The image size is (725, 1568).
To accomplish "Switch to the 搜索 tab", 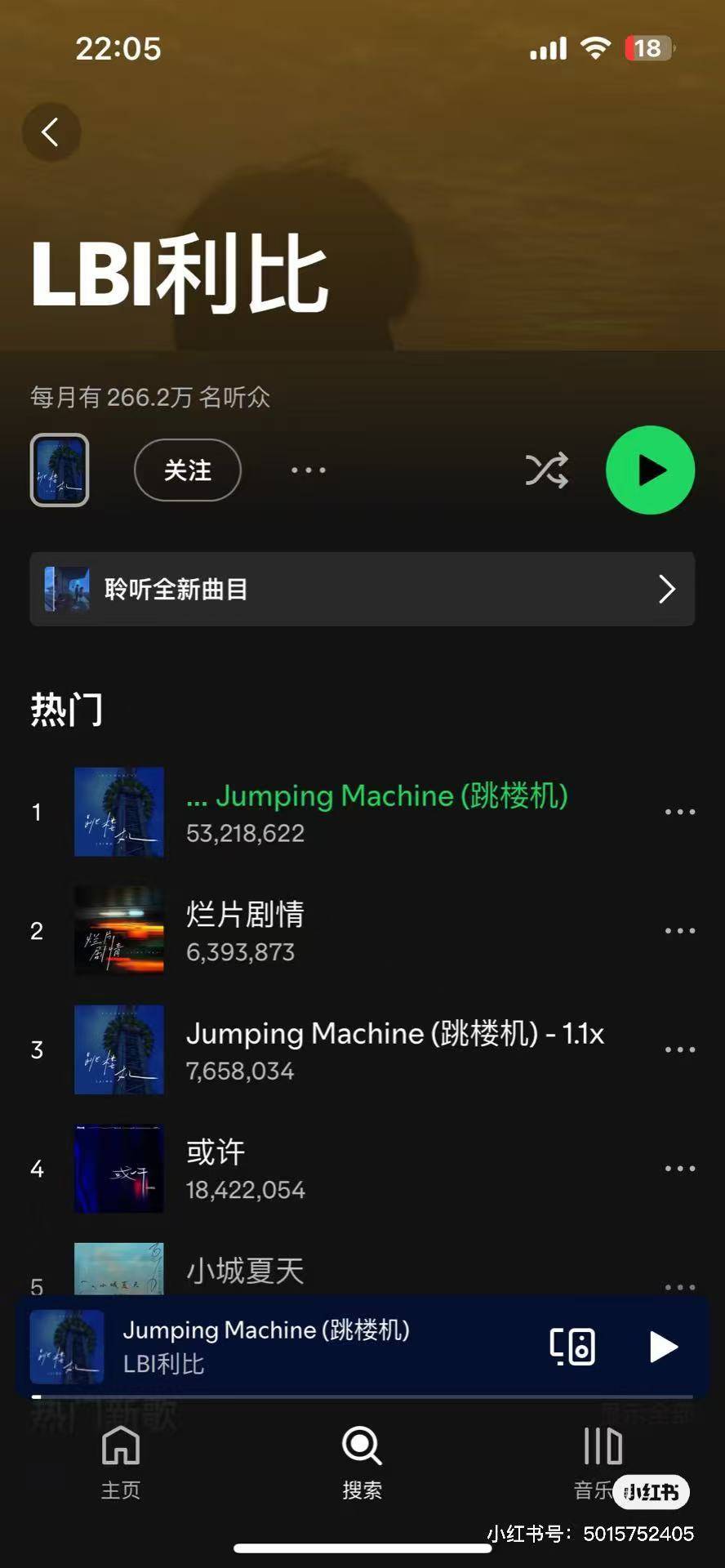I will [362, 1463].
